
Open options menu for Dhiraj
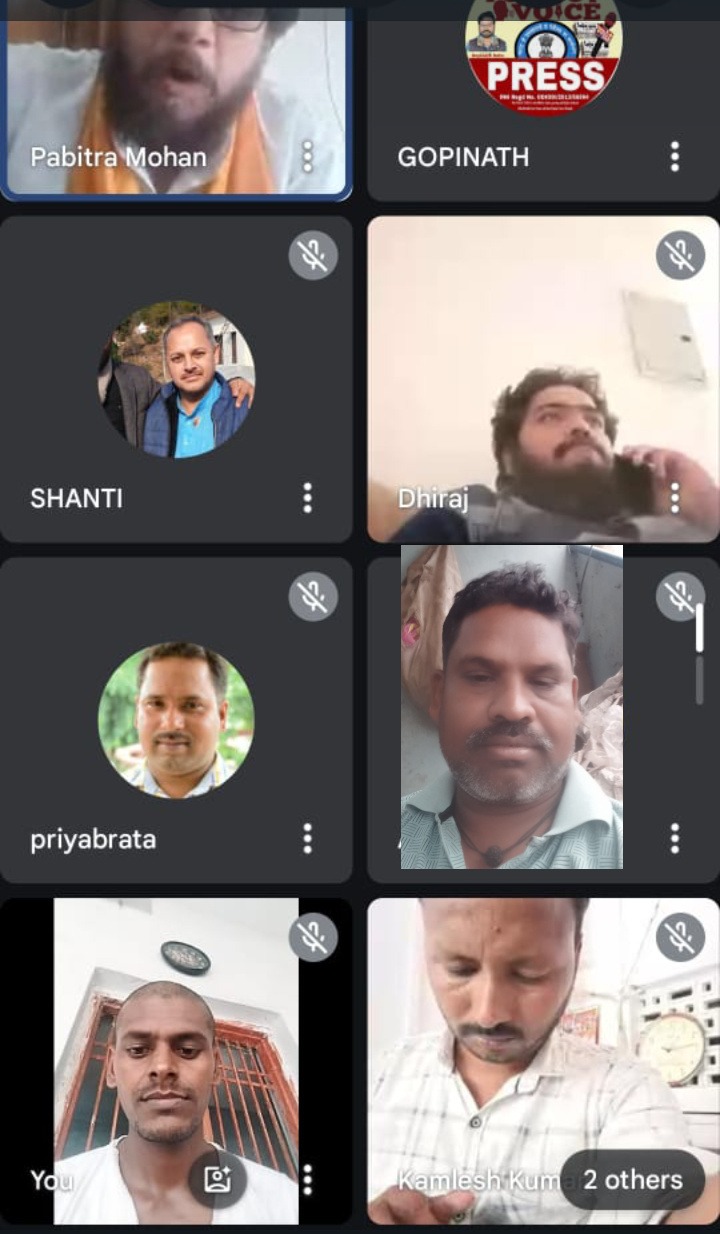675,497
